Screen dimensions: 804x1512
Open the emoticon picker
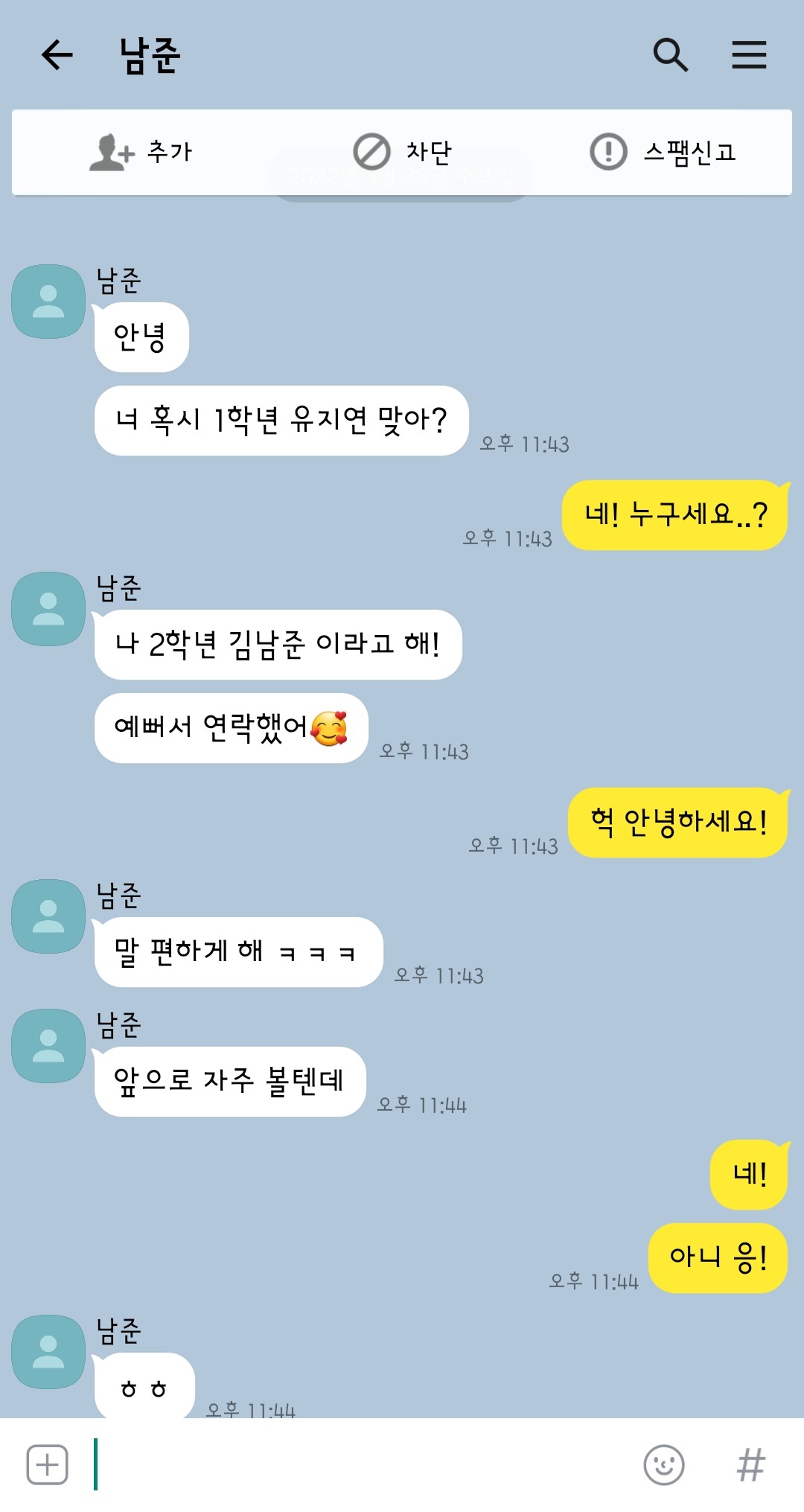[x=663, y=1464]
